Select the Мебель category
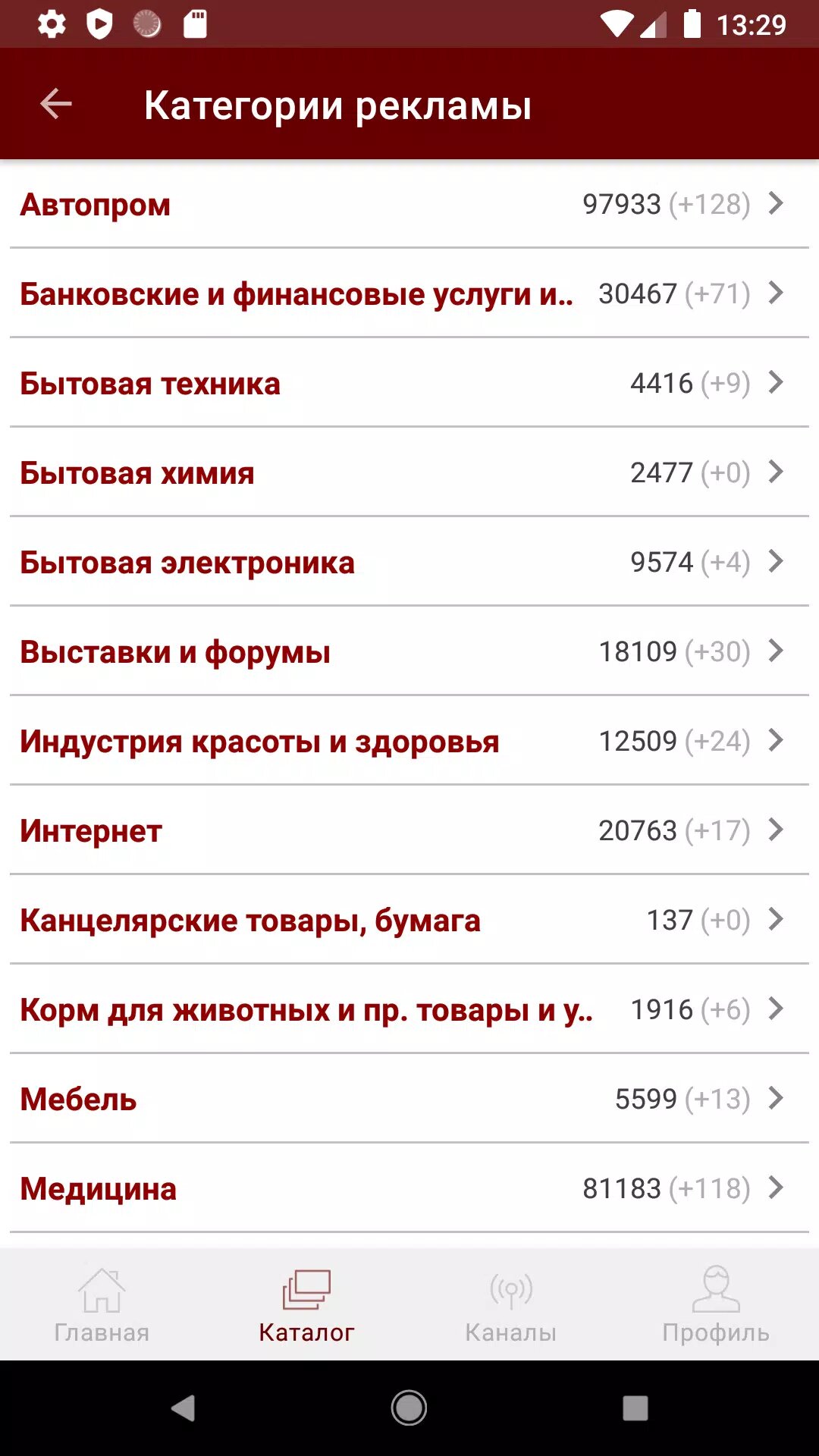This screenshot has width=819, height=1456. (x=409, y=1099)
